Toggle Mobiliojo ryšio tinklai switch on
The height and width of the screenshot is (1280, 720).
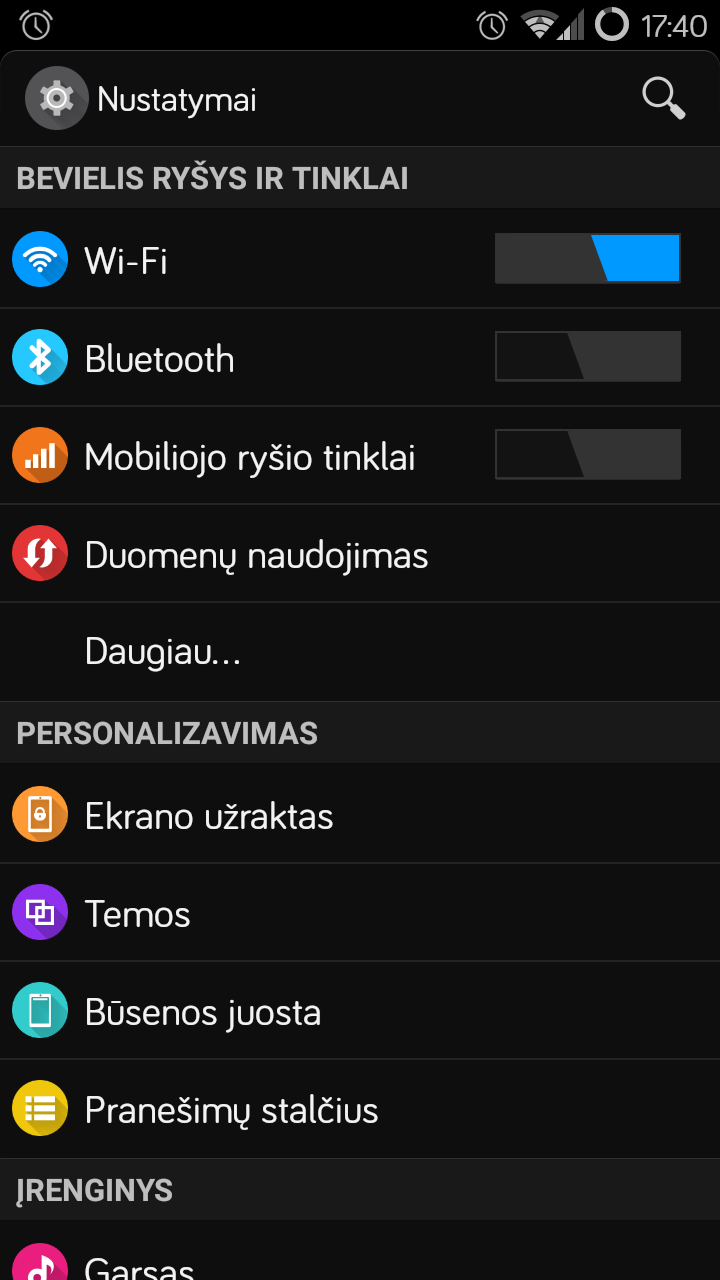coord(588,455)
